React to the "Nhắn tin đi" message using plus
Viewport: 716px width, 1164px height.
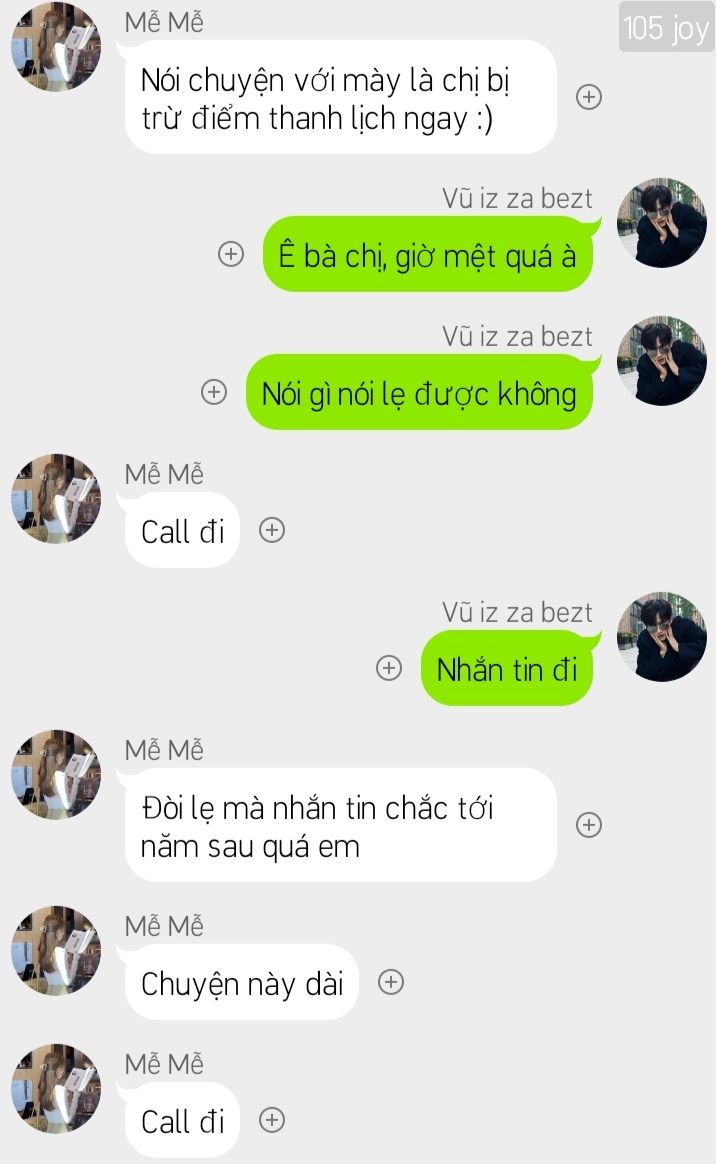point(388,668)
